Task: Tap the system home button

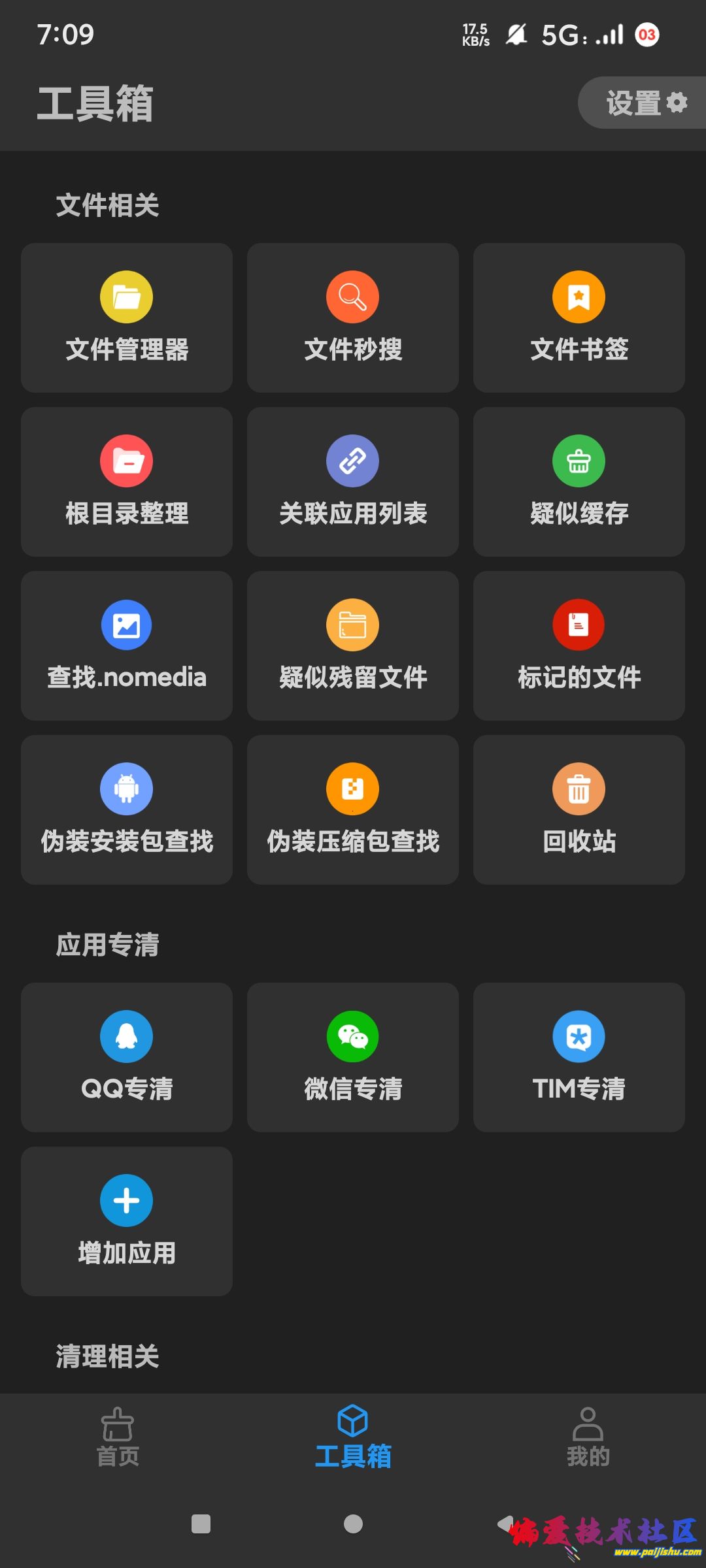Action: coord(353,1524)
